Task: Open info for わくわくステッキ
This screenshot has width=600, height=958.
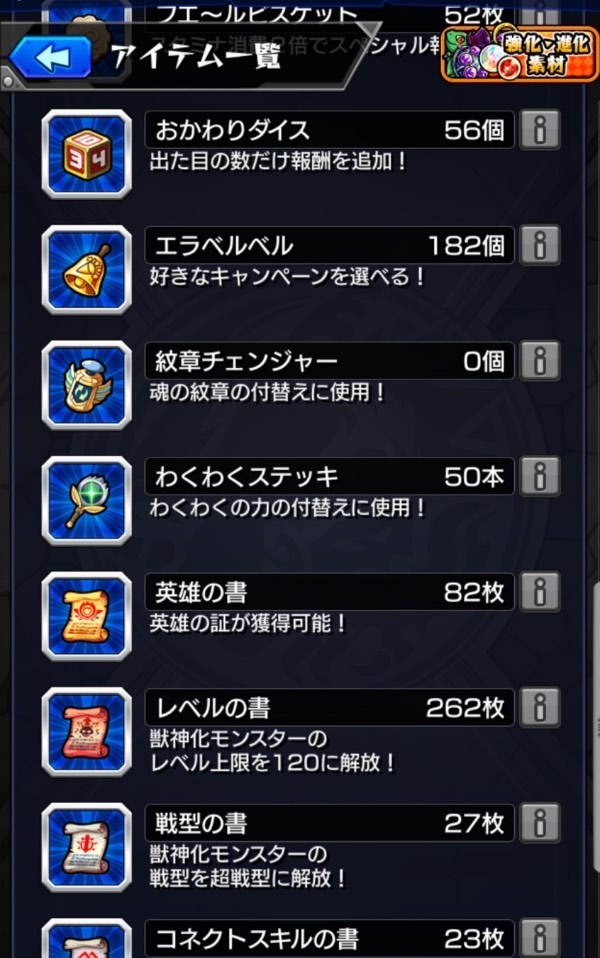Action: click(540, 476)
